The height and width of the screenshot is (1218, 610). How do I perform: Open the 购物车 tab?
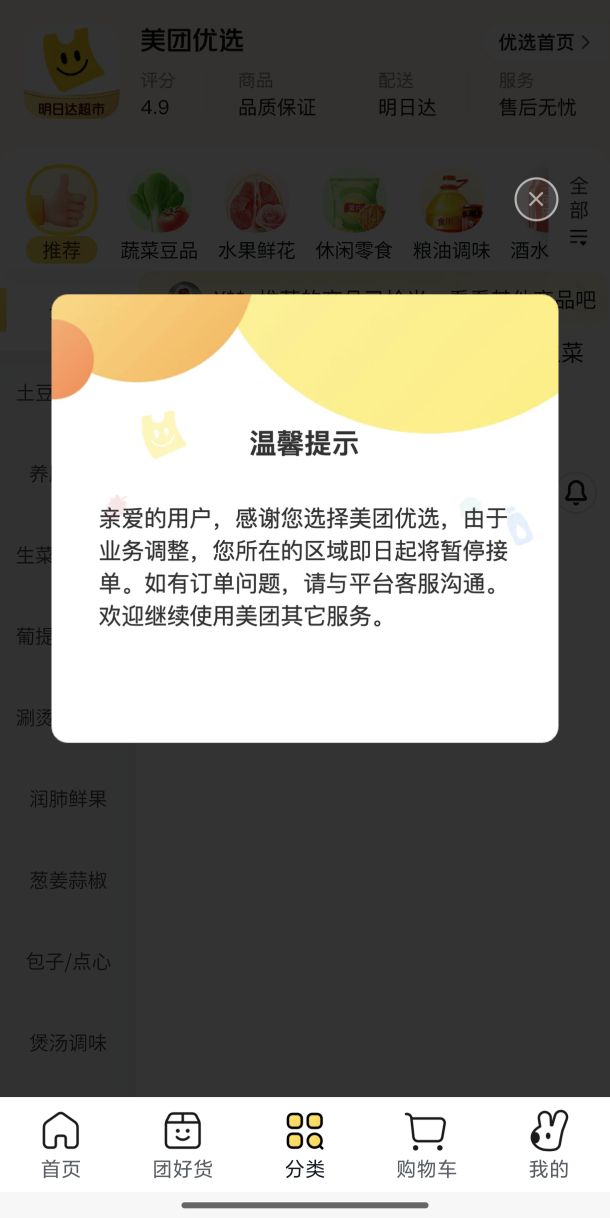click(426, 1145)
